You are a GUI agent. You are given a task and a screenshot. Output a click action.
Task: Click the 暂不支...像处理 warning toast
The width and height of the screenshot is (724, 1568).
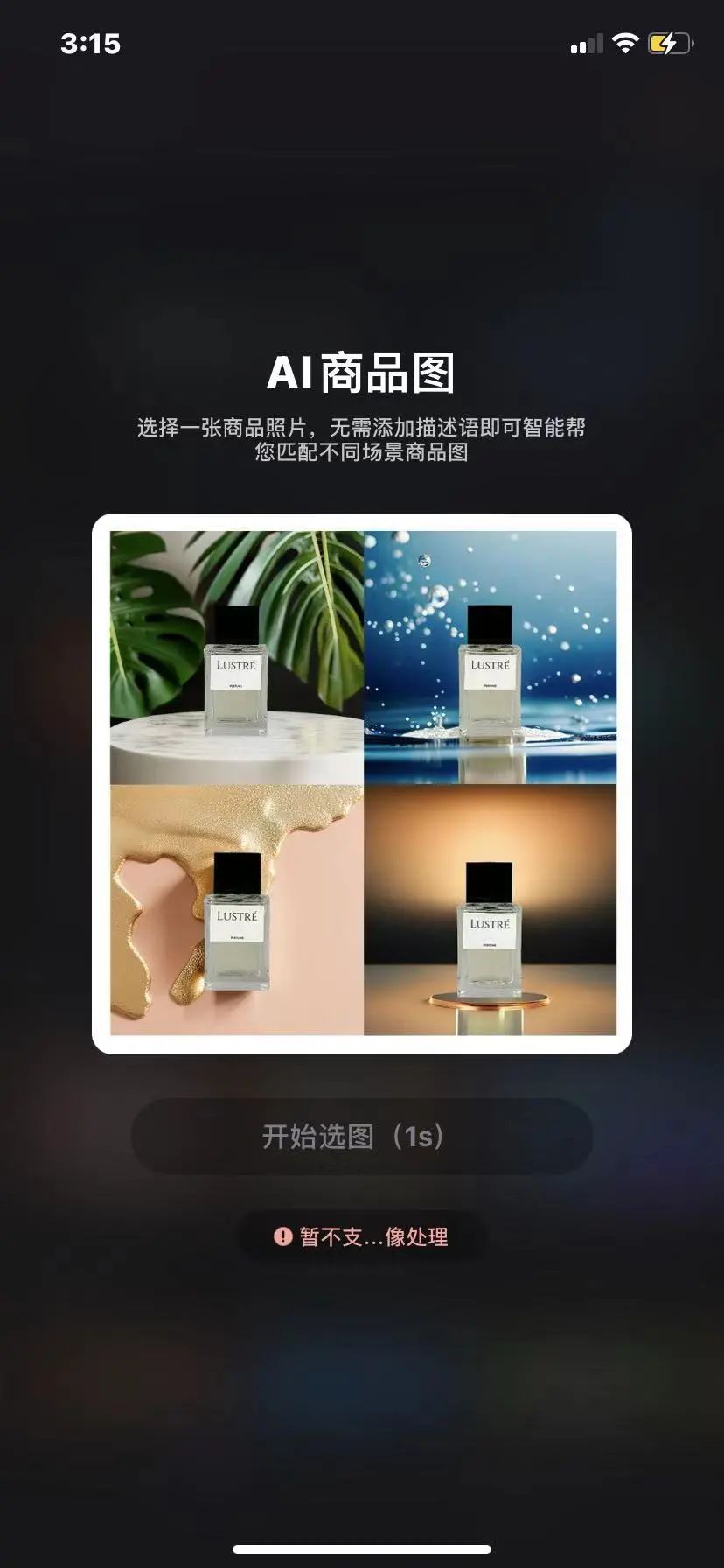(x=362, y=1237)
